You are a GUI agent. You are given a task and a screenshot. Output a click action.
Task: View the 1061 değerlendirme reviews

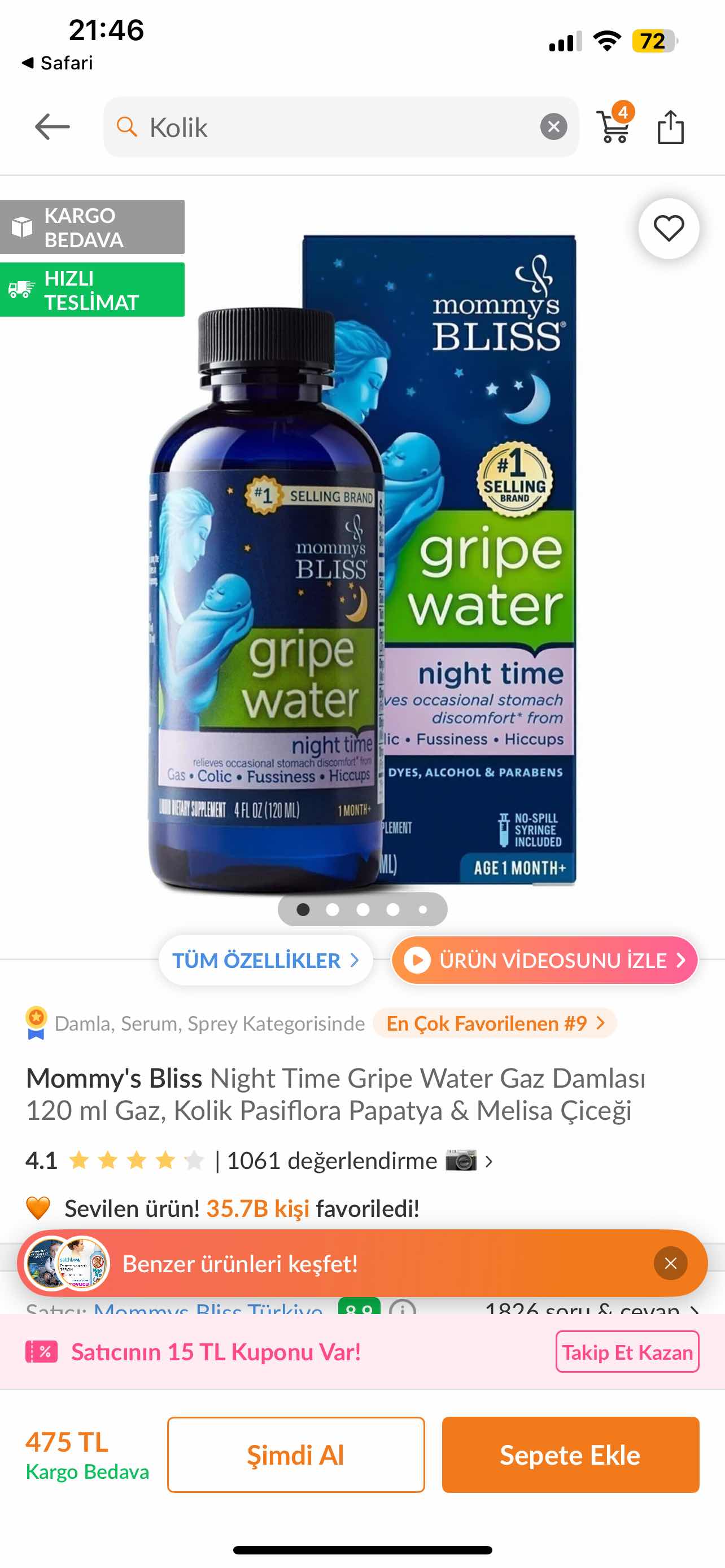[x=333, y=1161]
